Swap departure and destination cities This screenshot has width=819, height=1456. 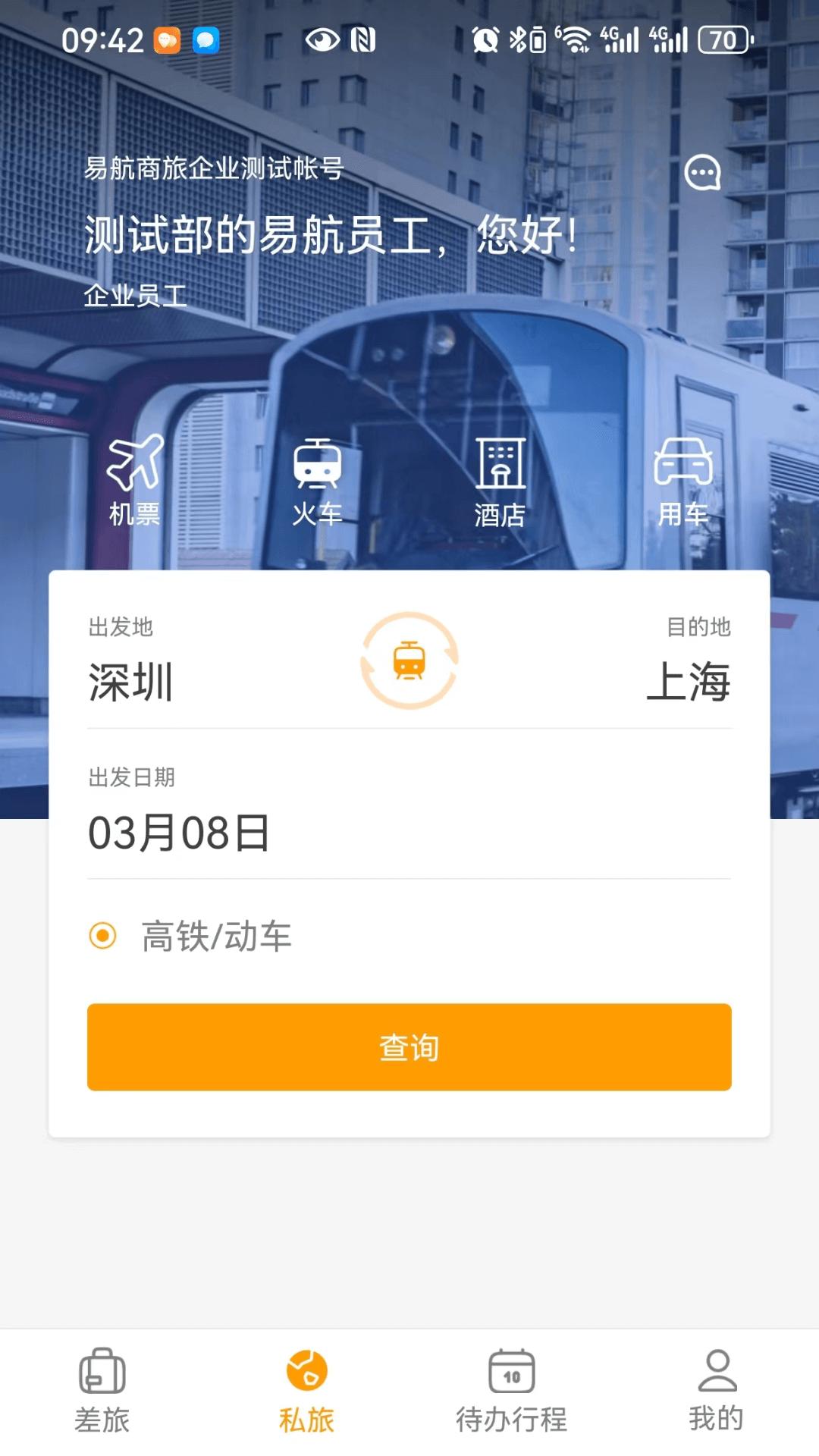point(409,661)
